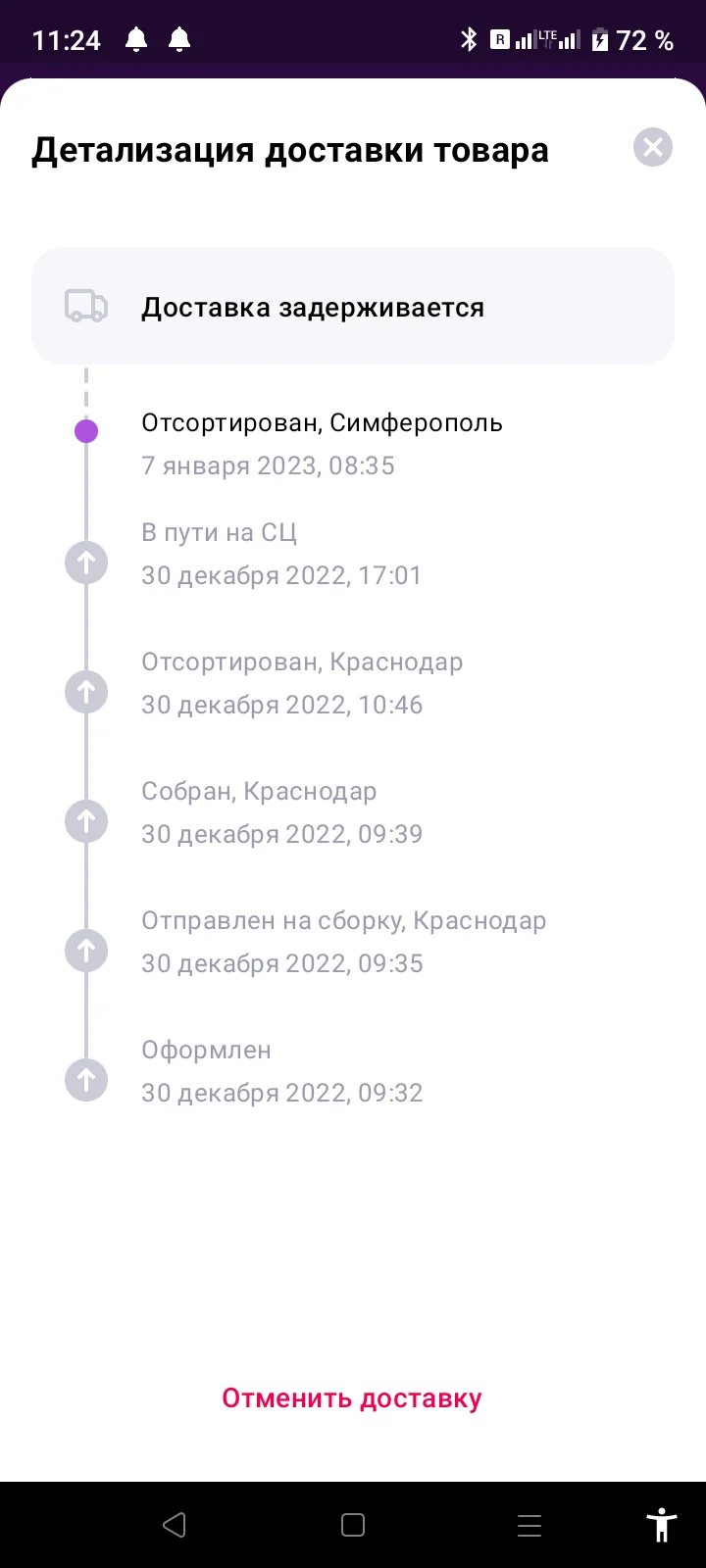
Task: Tap the charging battery indicator
Action: pyautogui.click(x=599, y=39)
